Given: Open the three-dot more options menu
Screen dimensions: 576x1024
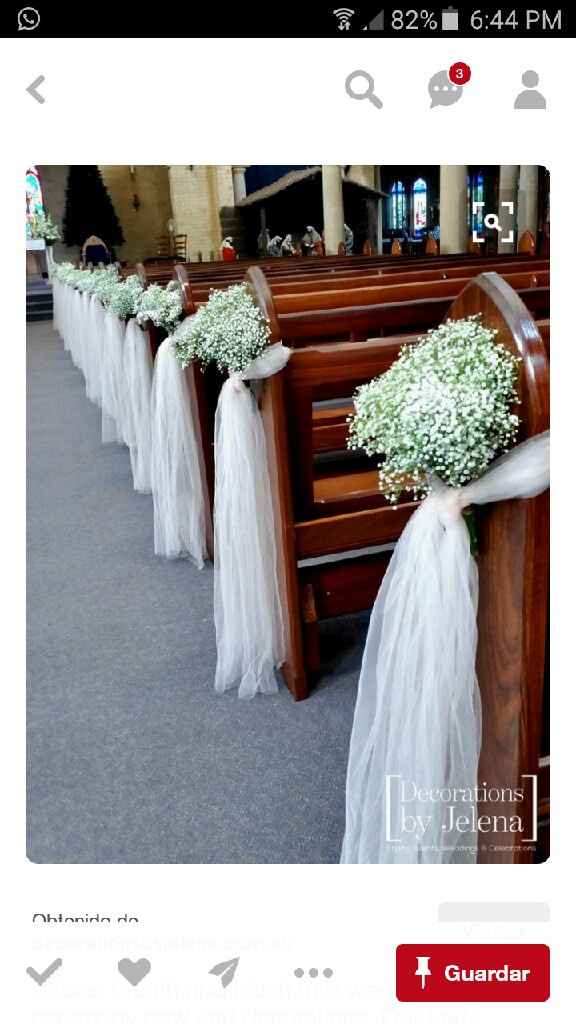Looking at the screenshot, I should coord(313,972).
